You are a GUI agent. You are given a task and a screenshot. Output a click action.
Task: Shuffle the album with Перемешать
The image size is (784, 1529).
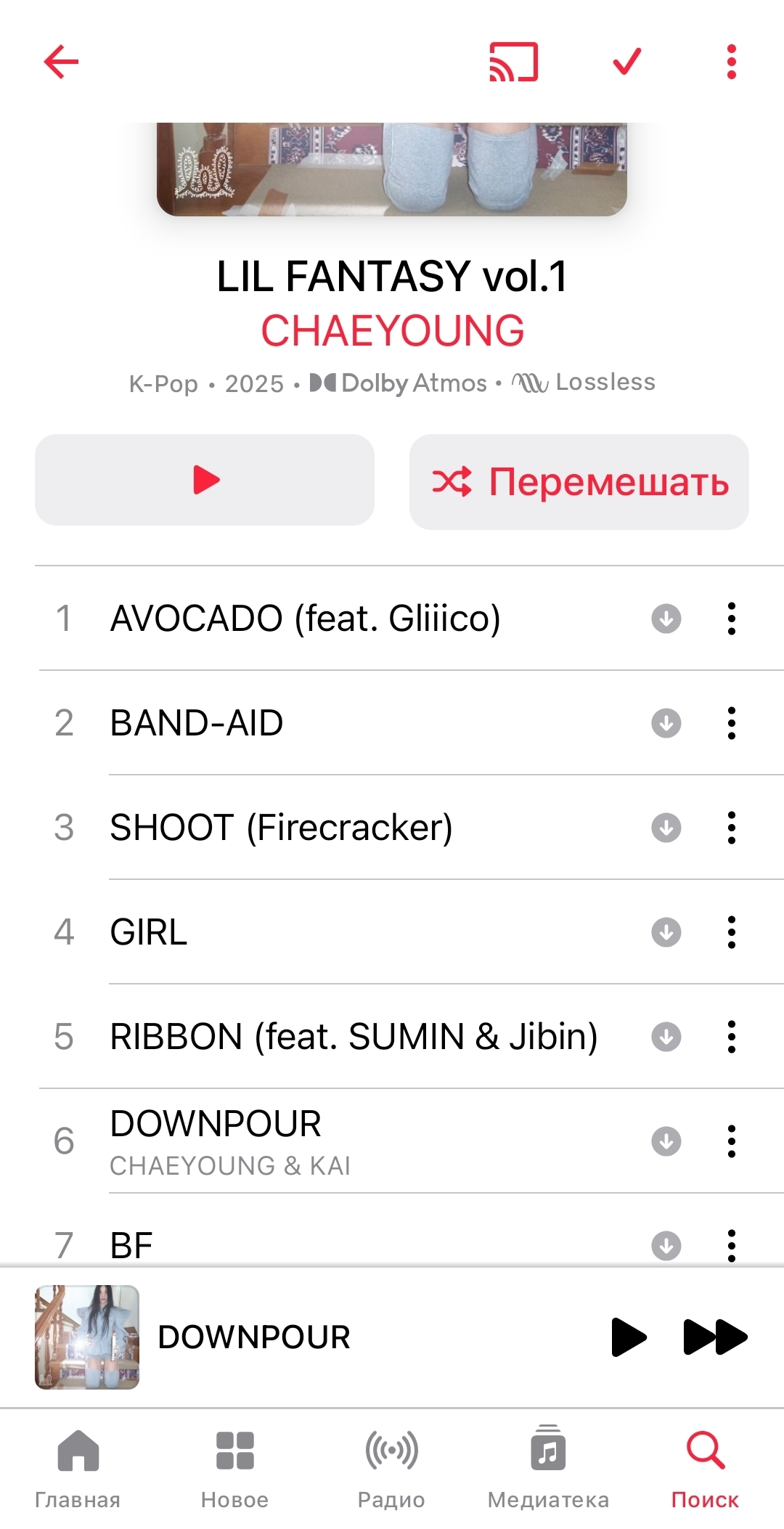[x=579, y=482]
